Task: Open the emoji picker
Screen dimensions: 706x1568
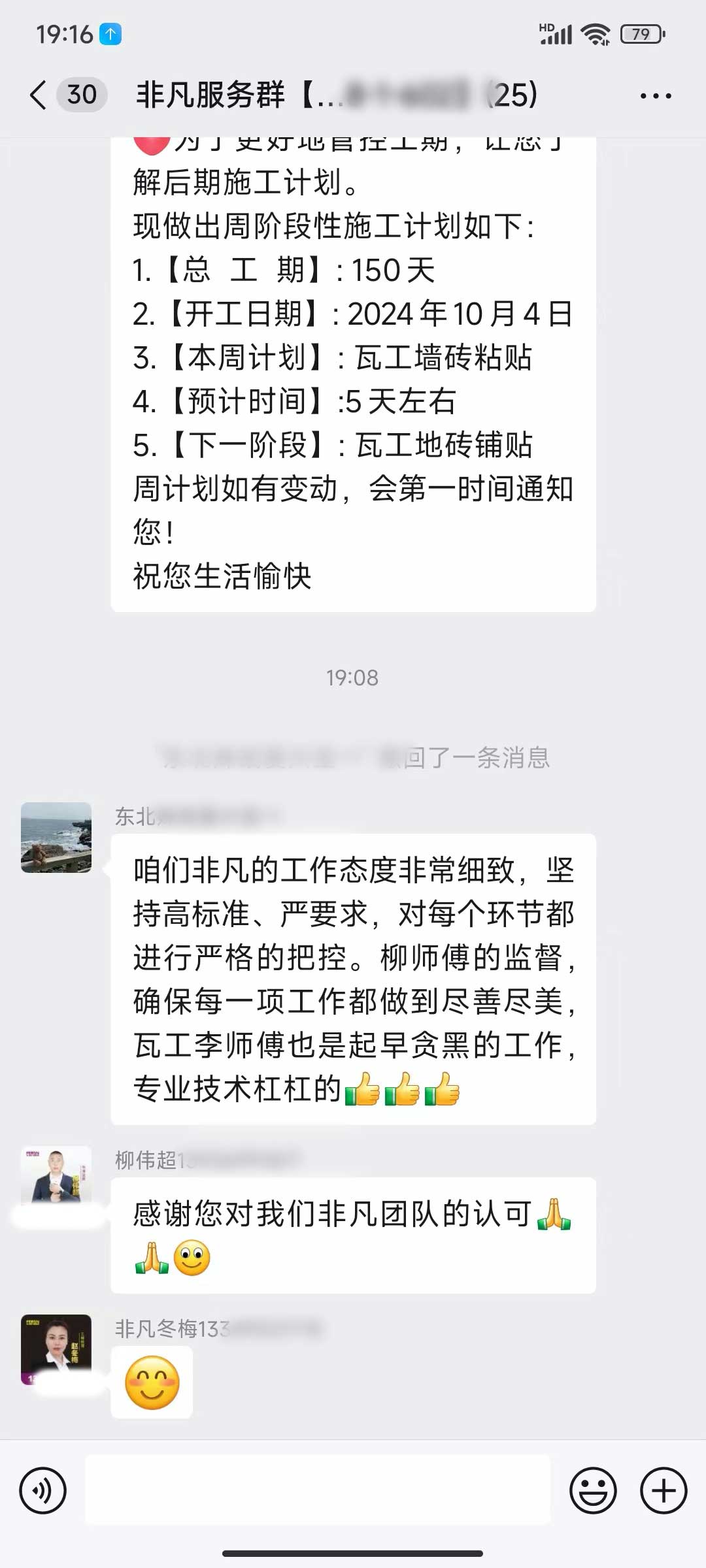Action: click(593, 1490)
